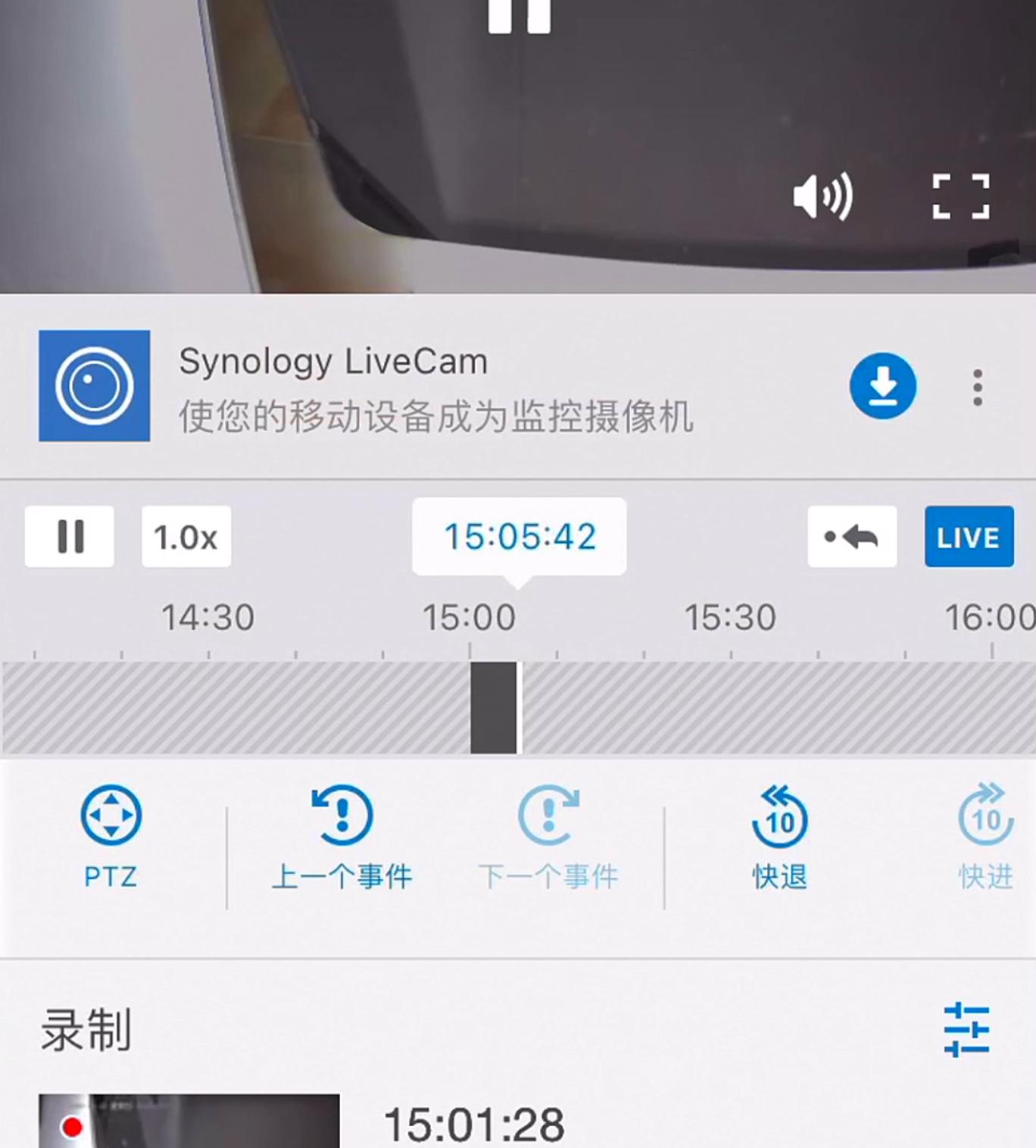Pause the video playback
Image resolution: width=1036 pixels, height=1148 pixels.
pos(69,537)
